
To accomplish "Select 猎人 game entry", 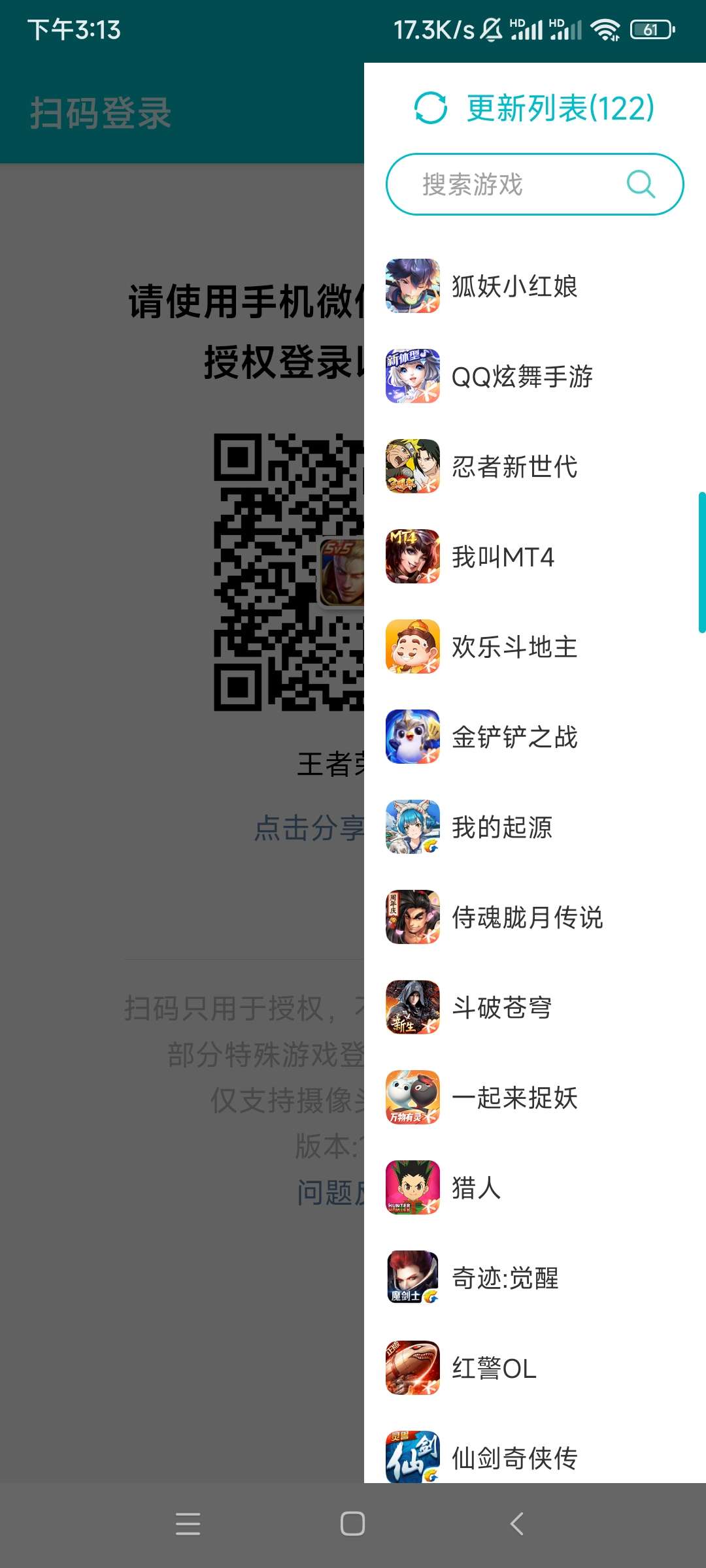I will (x=476, y=1188).
